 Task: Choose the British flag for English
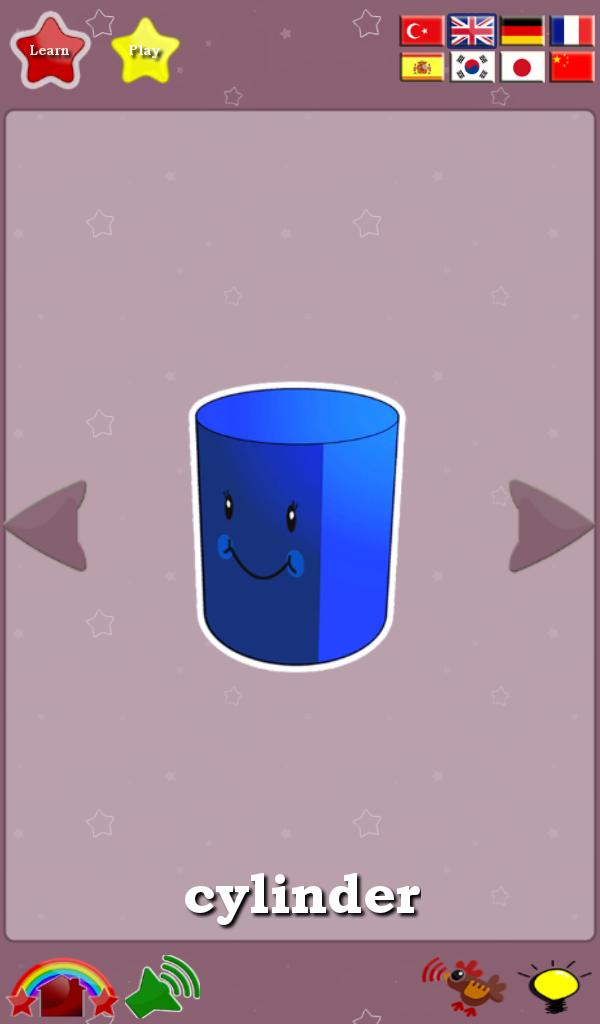click(472, 31)
